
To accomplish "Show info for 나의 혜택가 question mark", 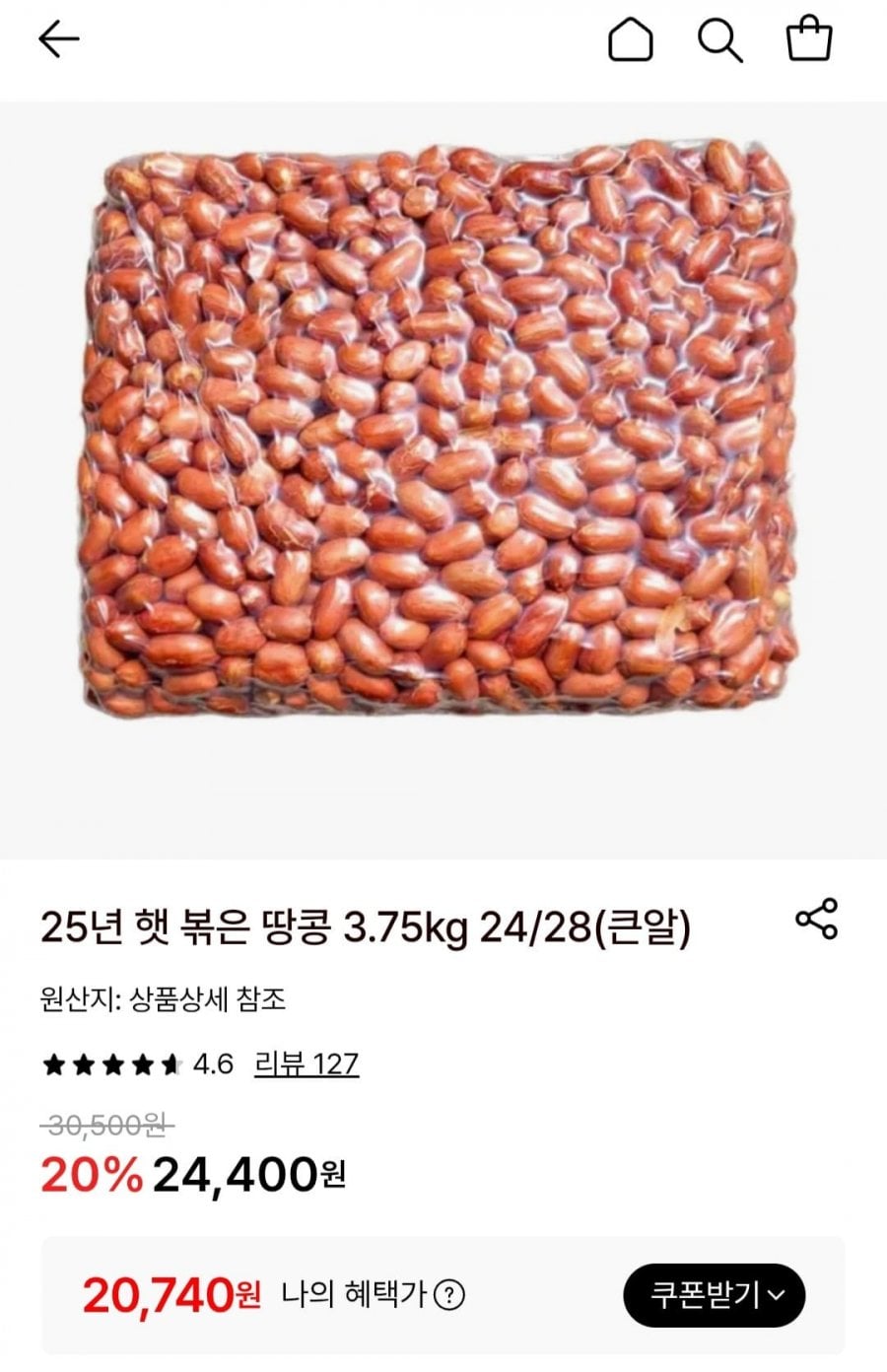I will pos(449,1295).
